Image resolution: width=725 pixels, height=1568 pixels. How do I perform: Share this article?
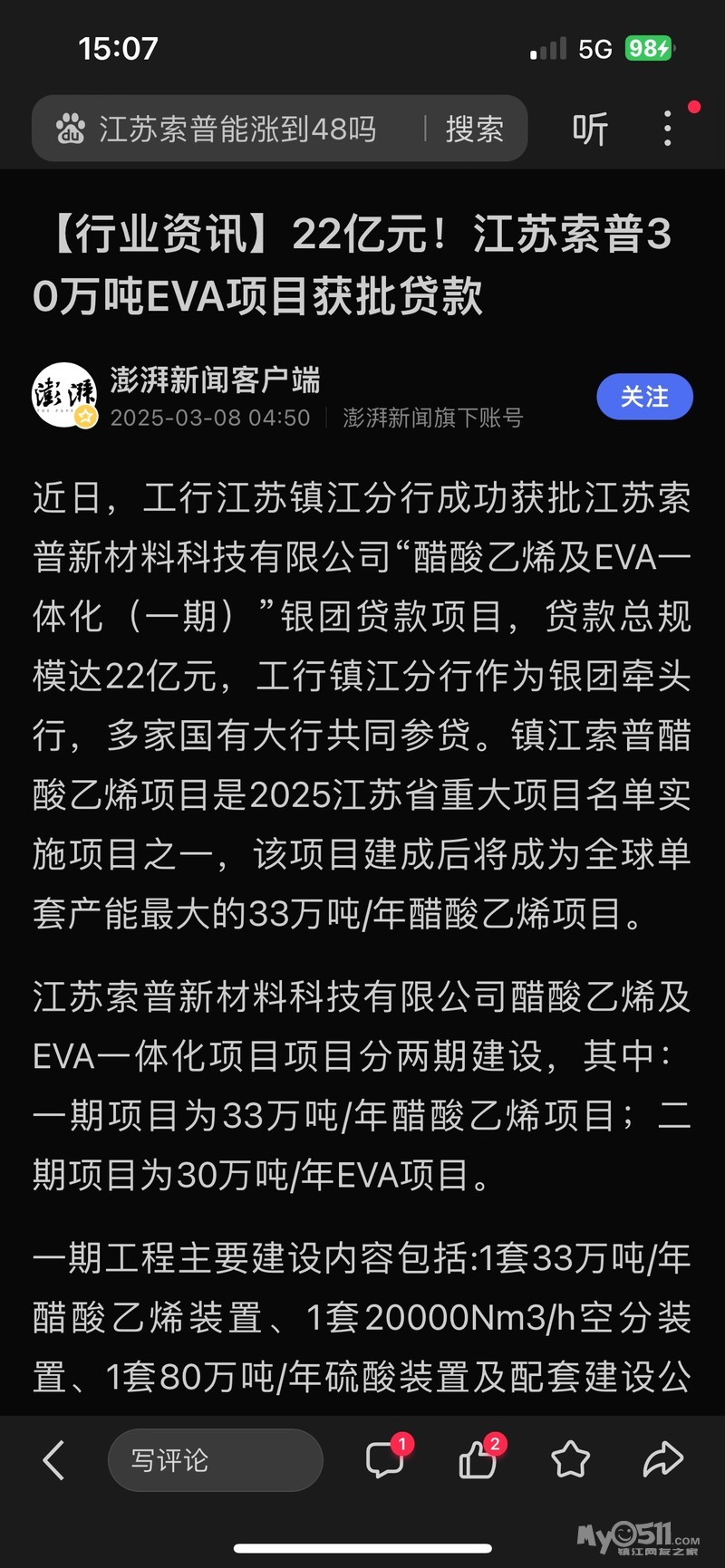tap(662, 1460)
